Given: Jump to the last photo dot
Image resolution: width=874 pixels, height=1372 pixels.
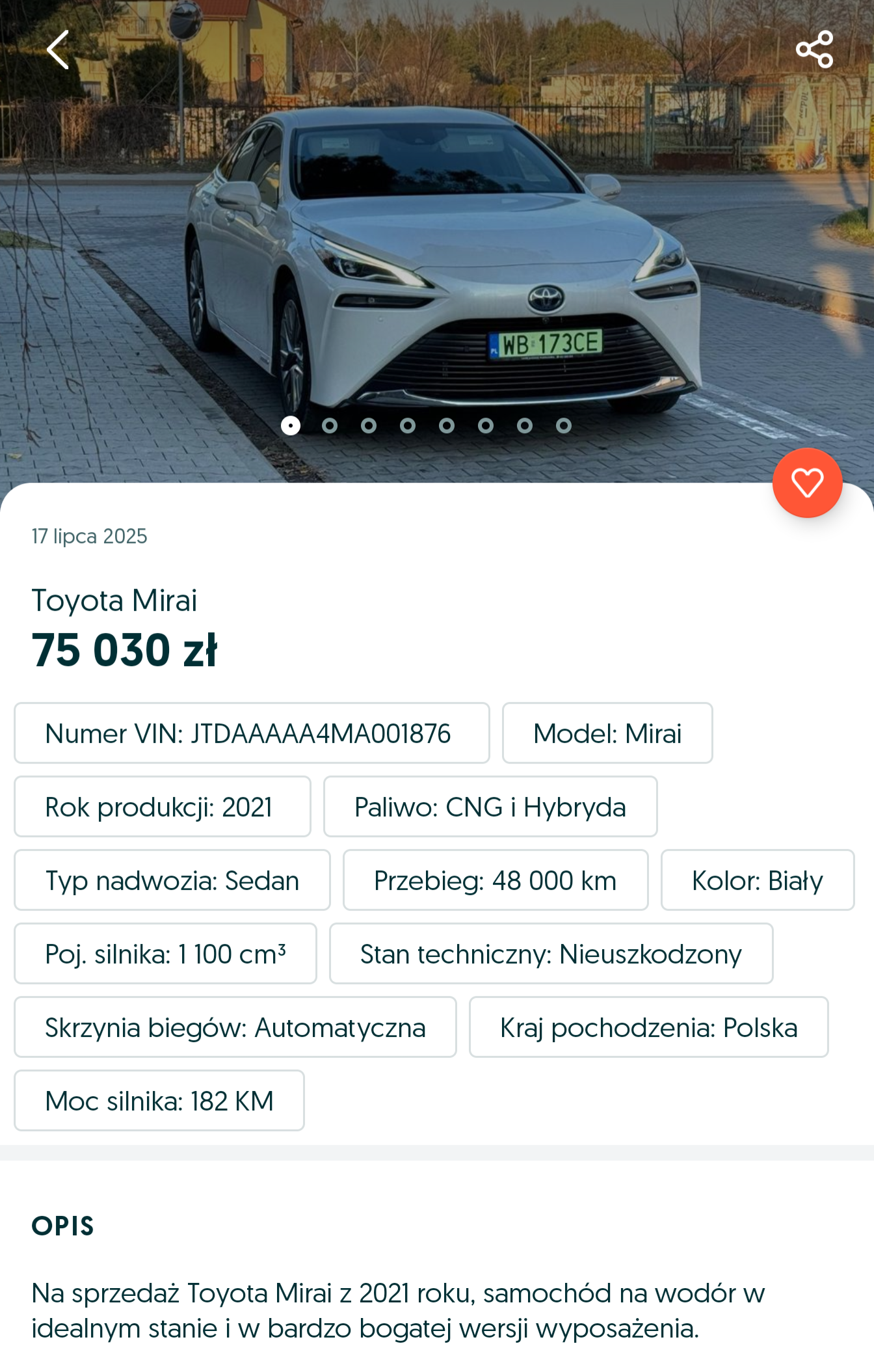Looking at the screenshot, I should pyautogui.click(x=564, y=425).
